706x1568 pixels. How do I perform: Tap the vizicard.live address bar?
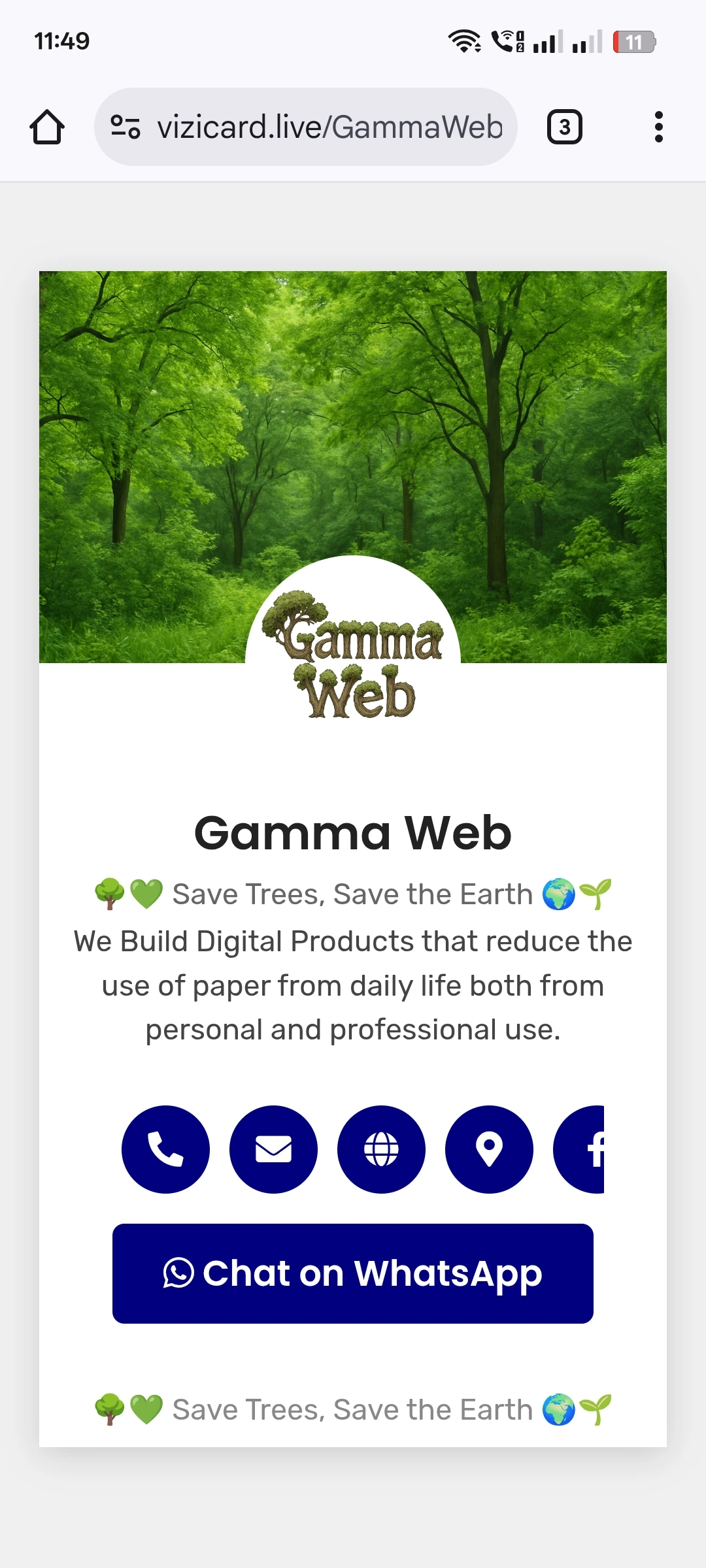click(329, 127)
